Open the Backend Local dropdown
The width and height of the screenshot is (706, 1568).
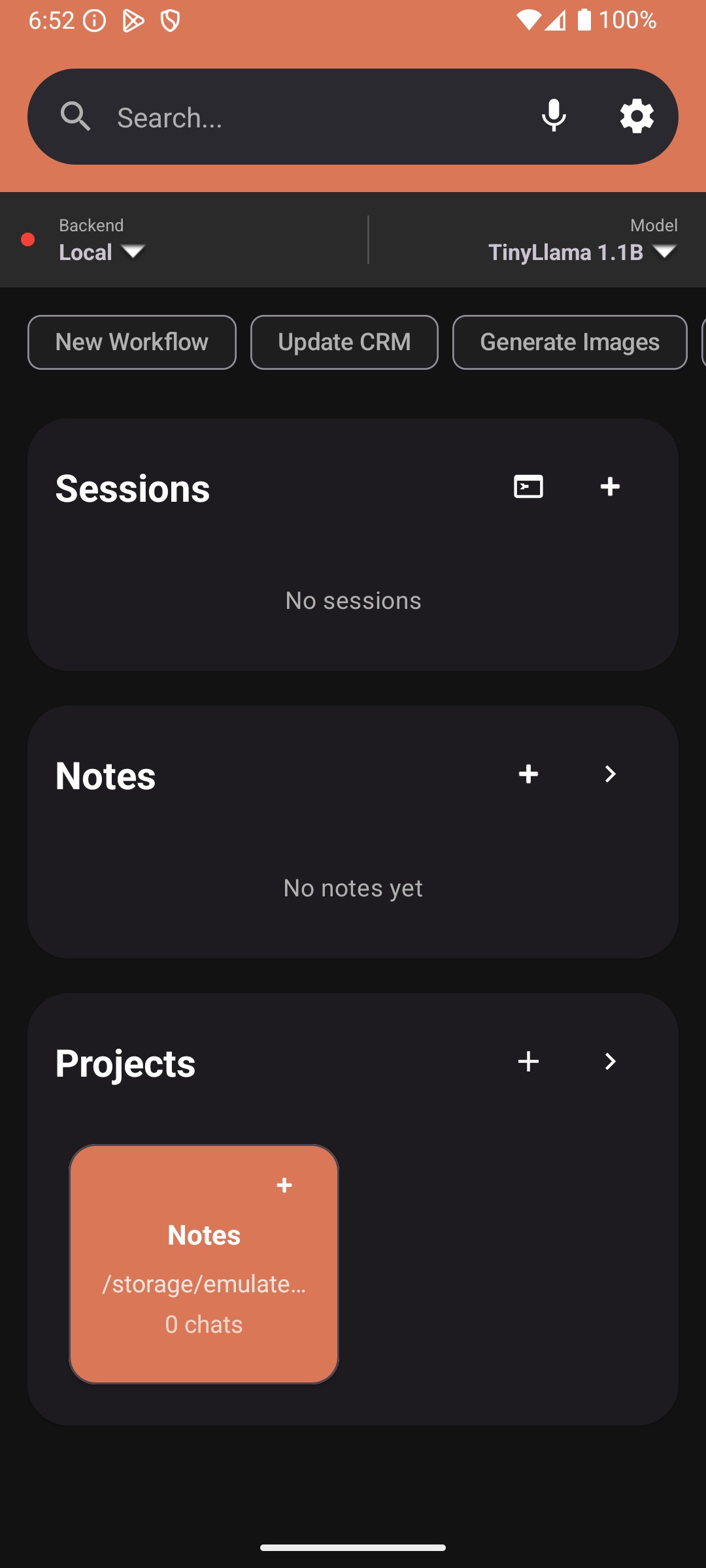click(x=101, y=252)
